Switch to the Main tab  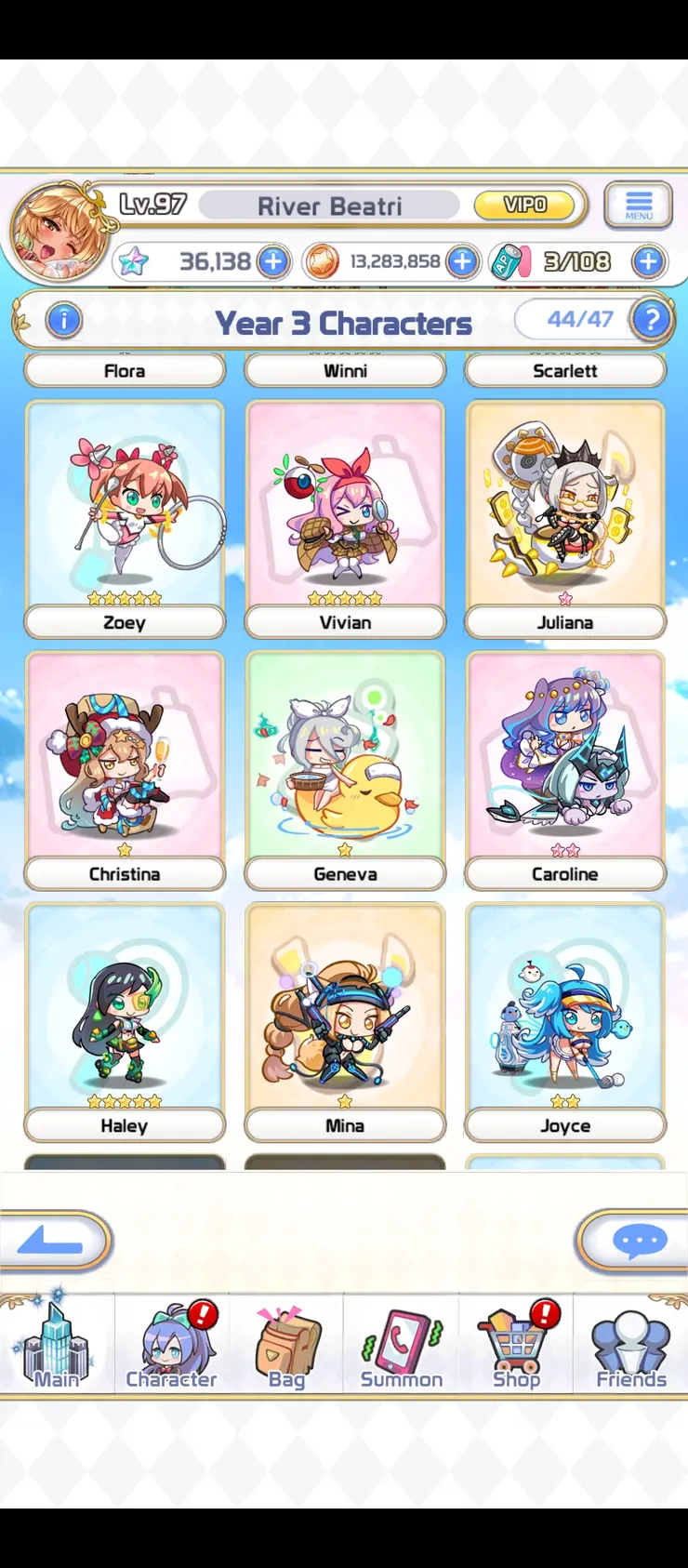[57, 1345]
